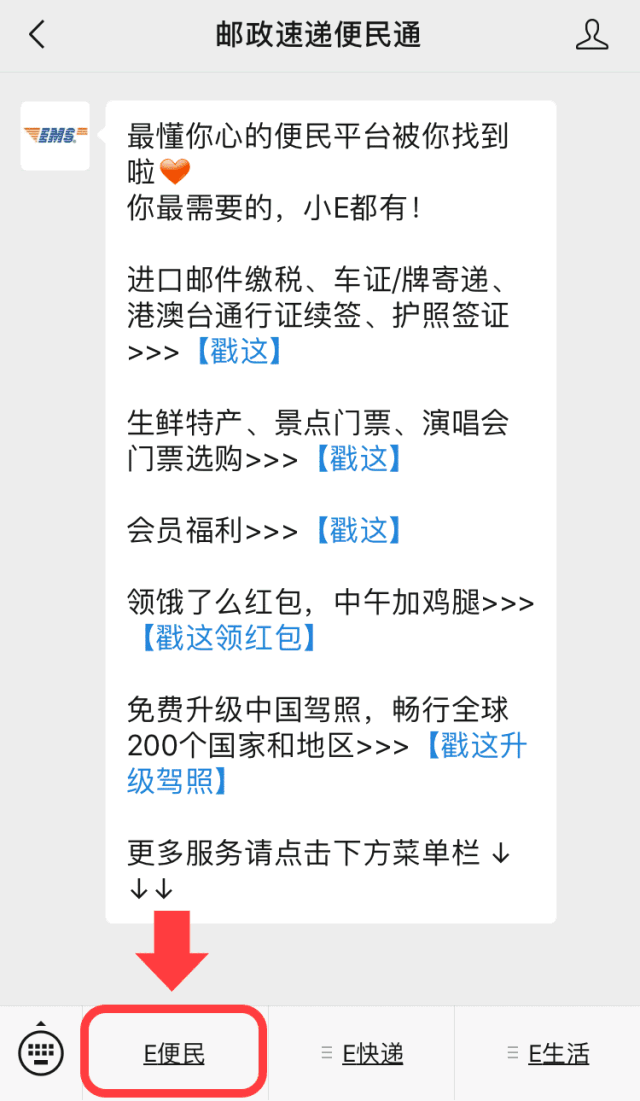Open the account profile icon
The width and height of the screenshot is (640, 1101).
click(x=592, y=35)
